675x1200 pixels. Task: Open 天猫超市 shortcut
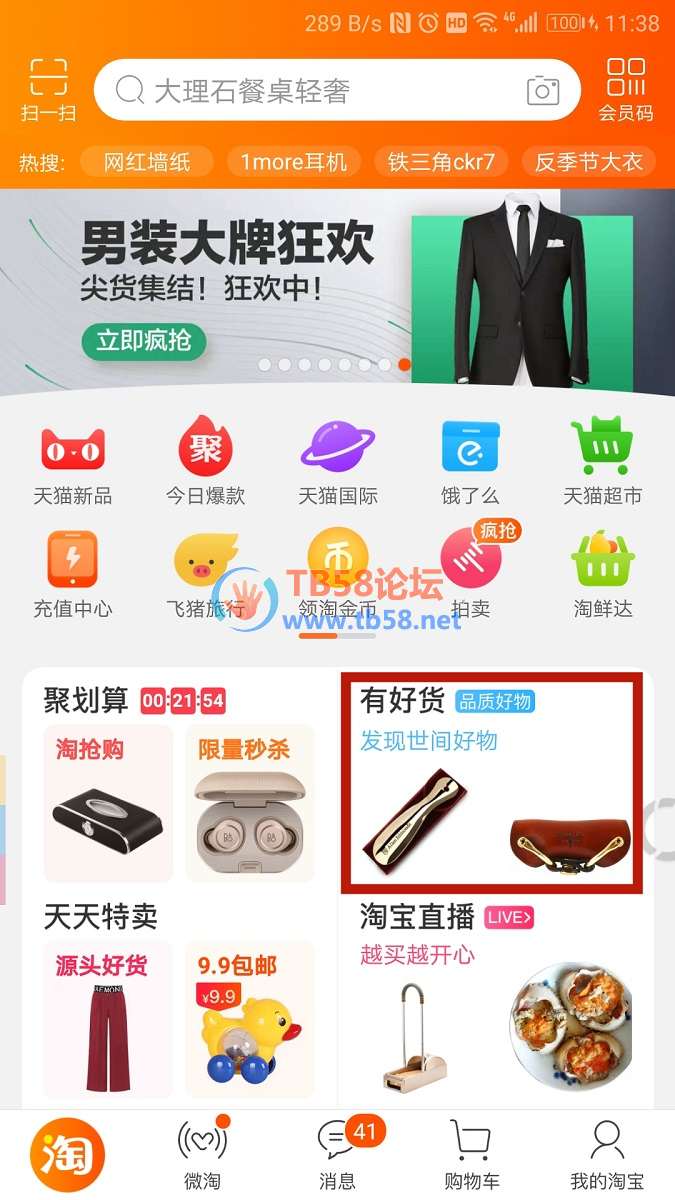[x=602, y=462]
